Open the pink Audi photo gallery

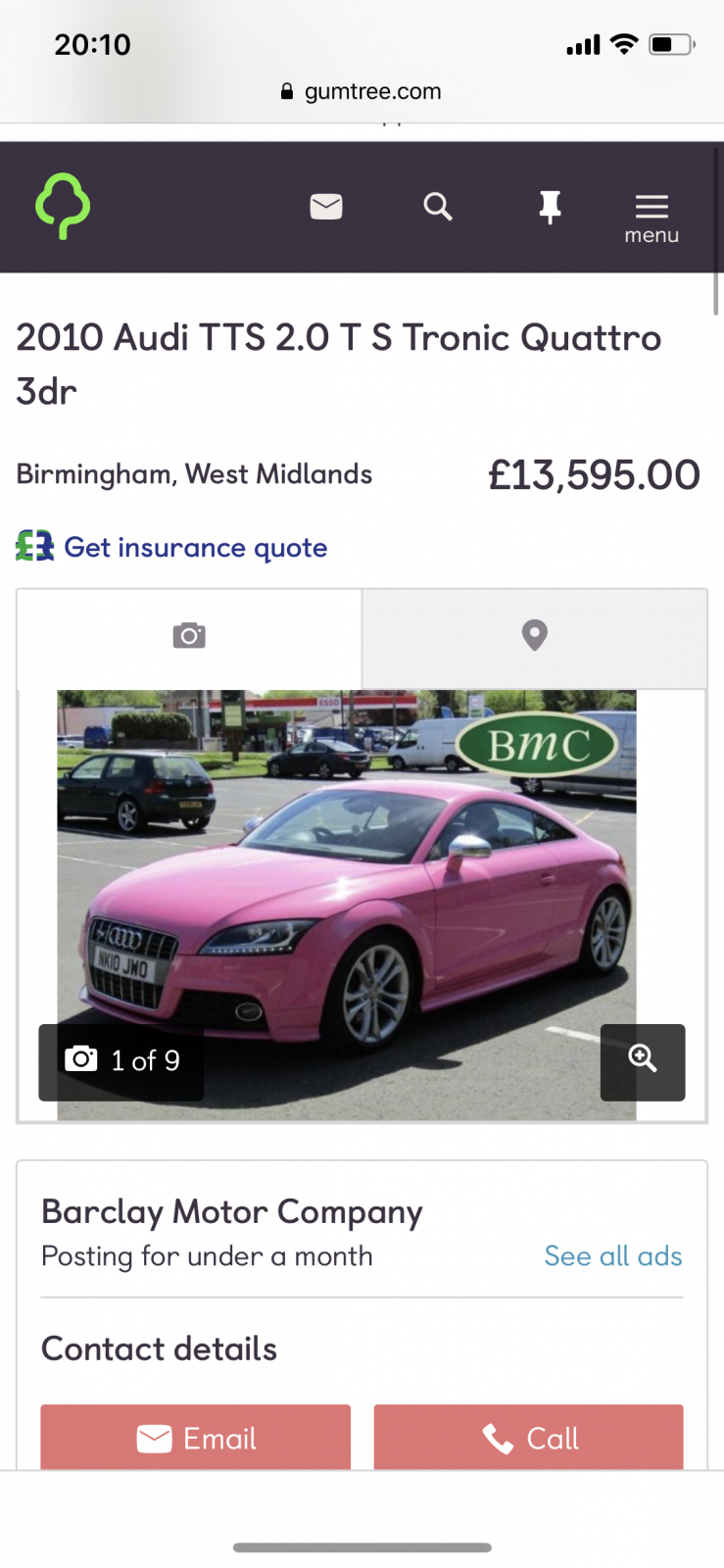347,905
